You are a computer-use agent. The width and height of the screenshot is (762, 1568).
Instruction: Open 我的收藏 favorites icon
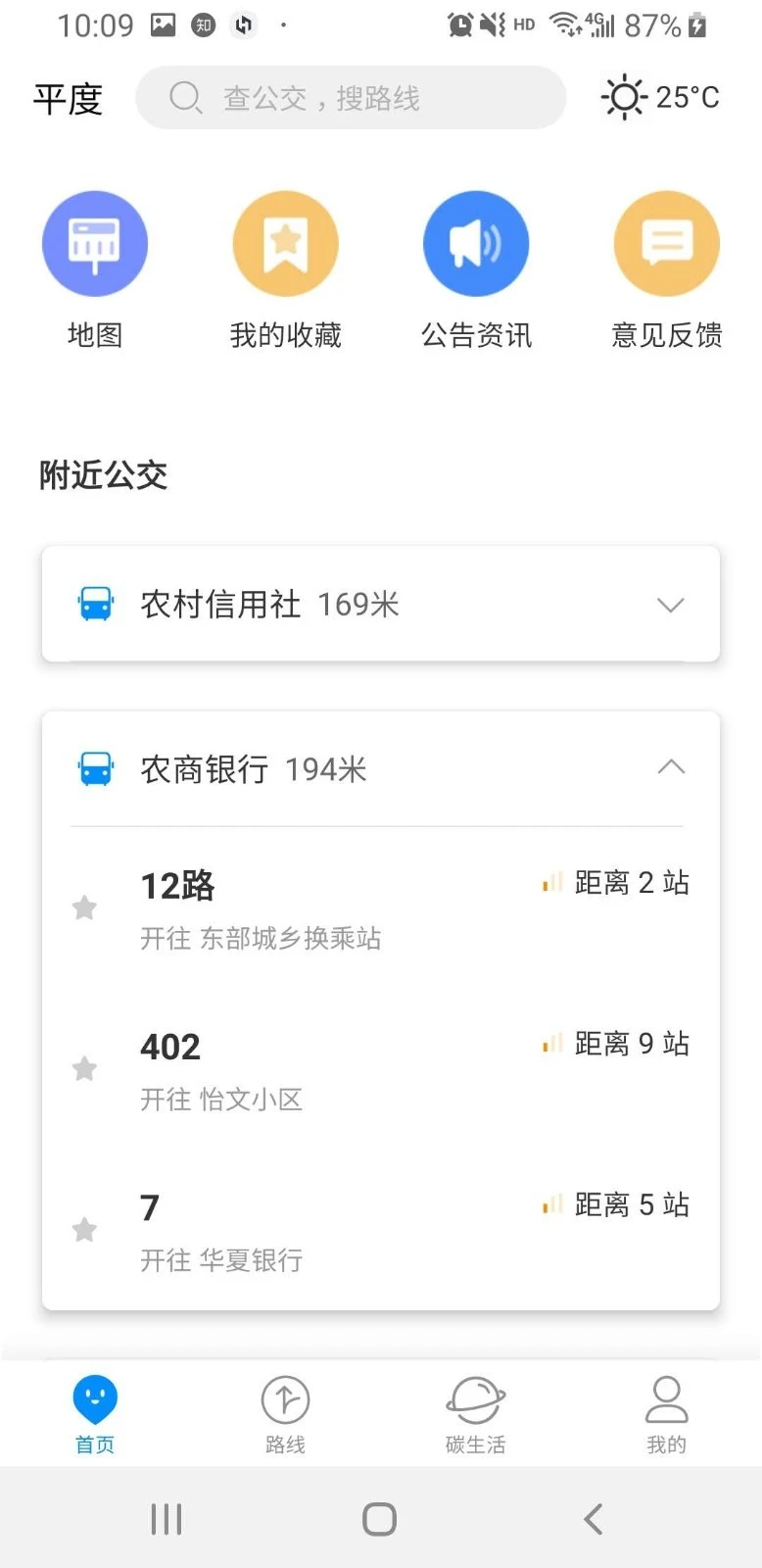coord(285,243)
